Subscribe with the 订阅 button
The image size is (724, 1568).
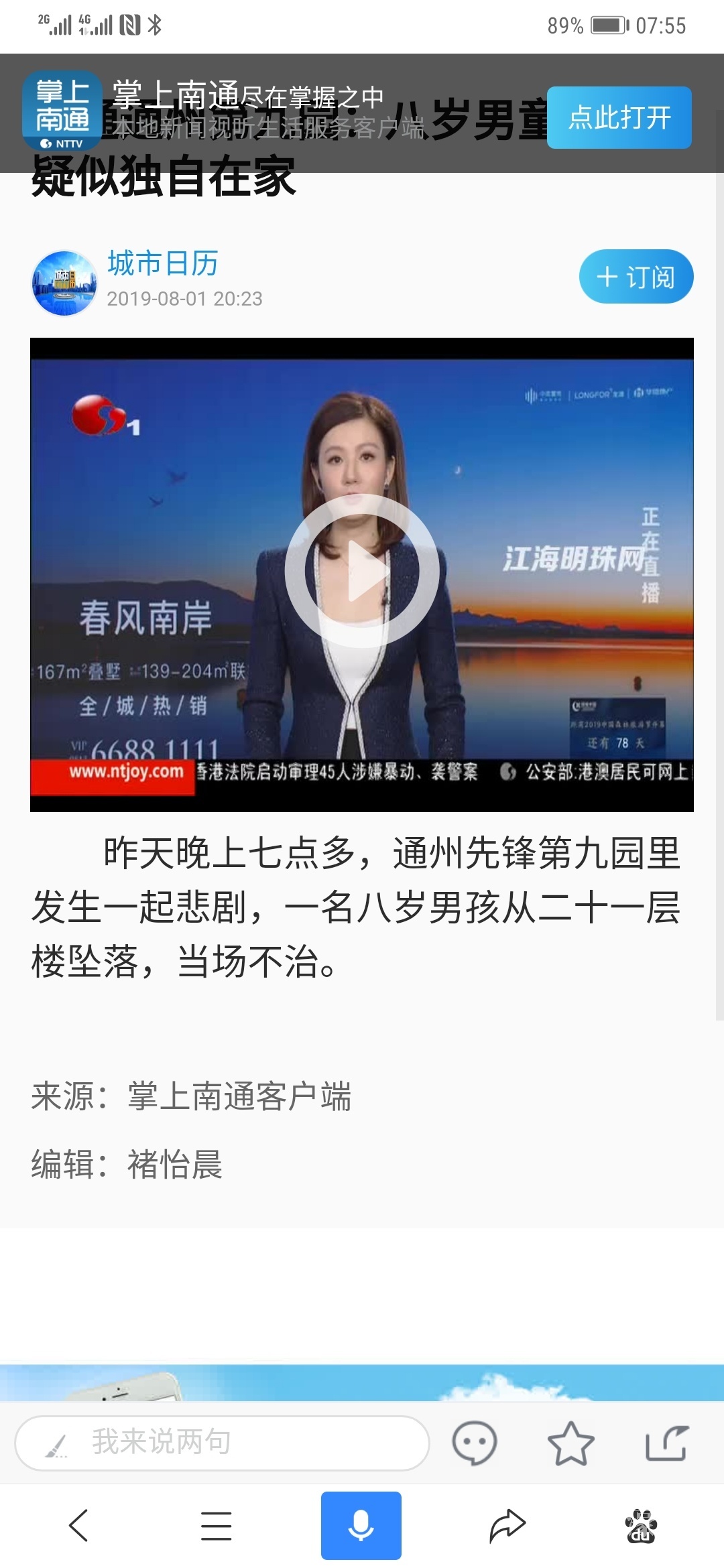point(636,277)
